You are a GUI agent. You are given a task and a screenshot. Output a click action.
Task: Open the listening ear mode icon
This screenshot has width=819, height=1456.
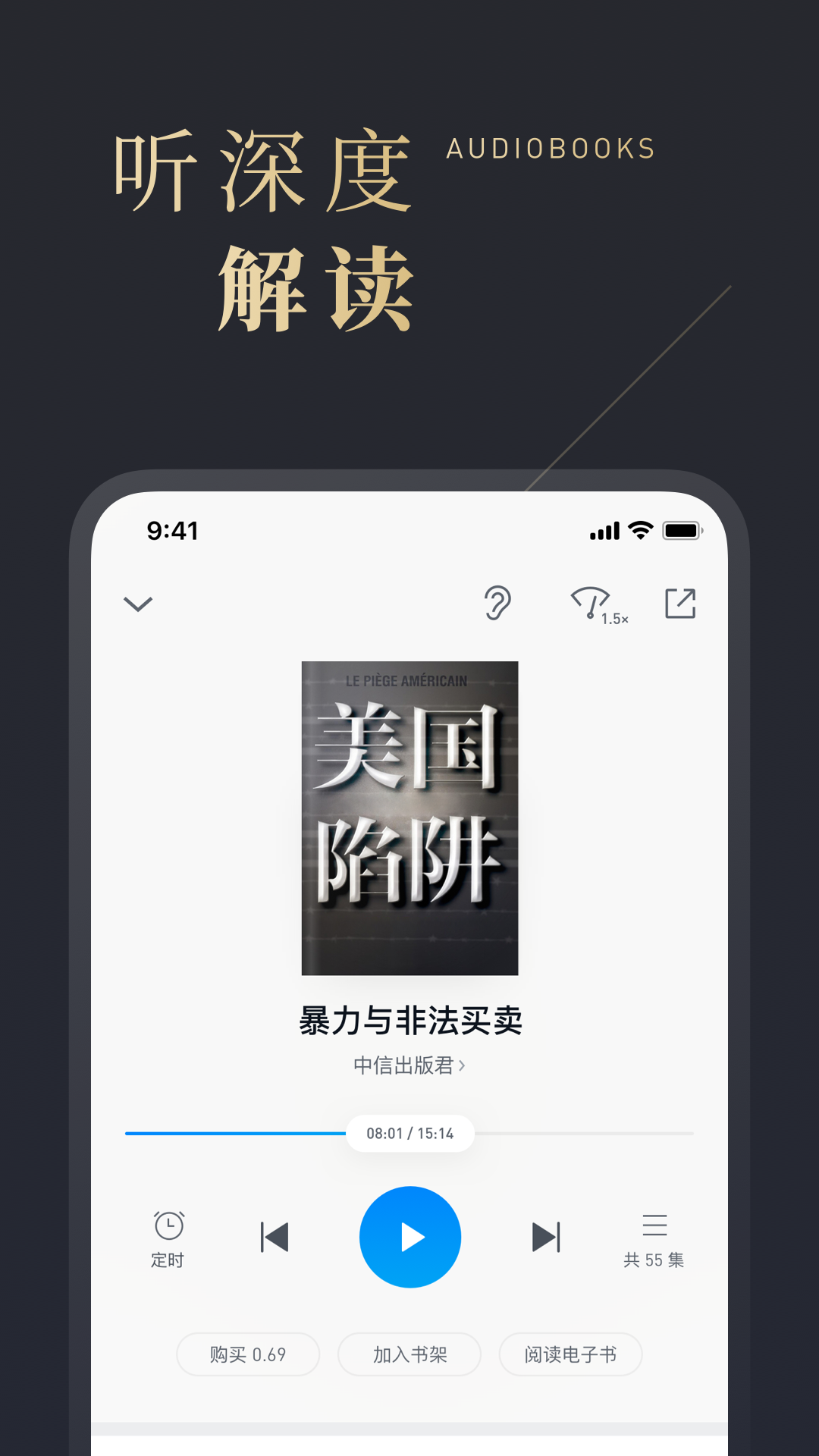(497, 604)
